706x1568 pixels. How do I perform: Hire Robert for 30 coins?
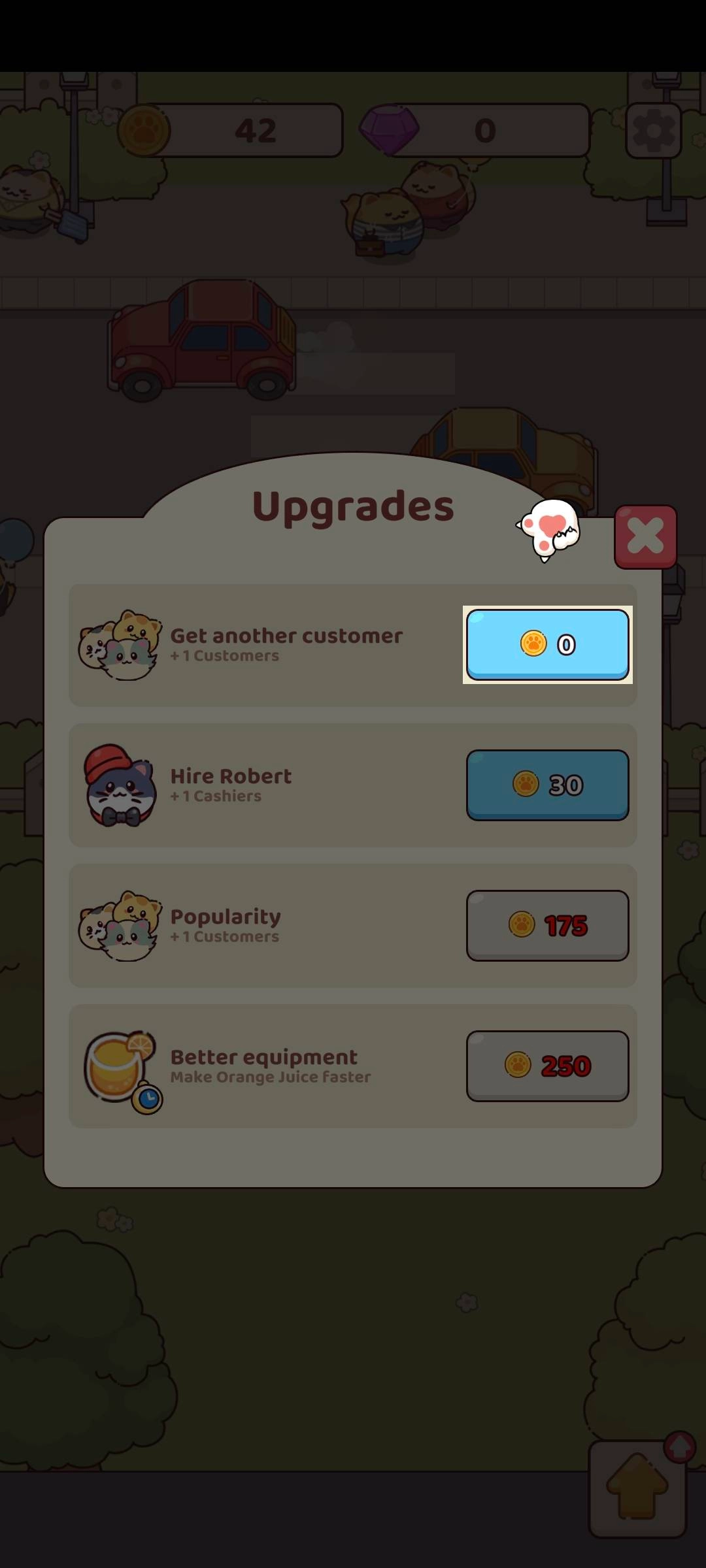point(547,785)
